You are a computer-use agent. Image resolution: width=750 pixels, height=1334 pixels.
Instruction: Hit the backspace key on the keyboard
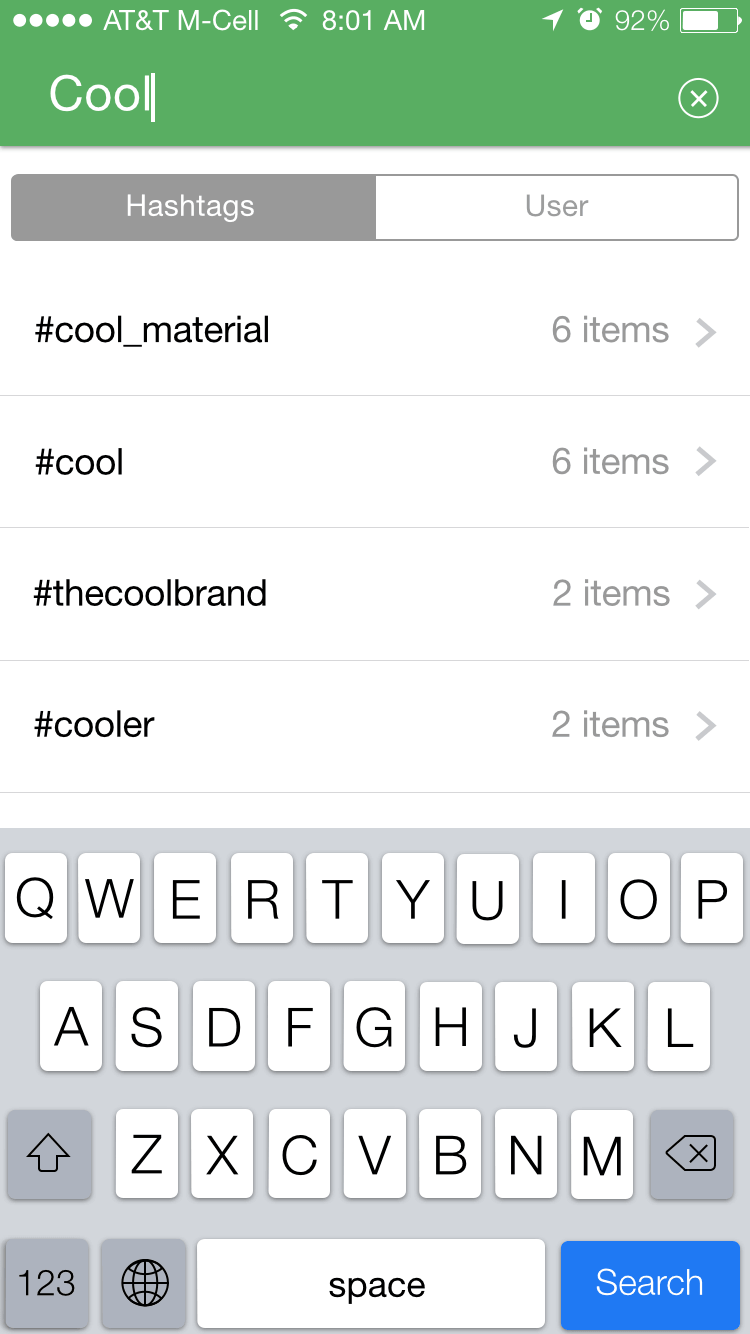(x=691, y=1155)
